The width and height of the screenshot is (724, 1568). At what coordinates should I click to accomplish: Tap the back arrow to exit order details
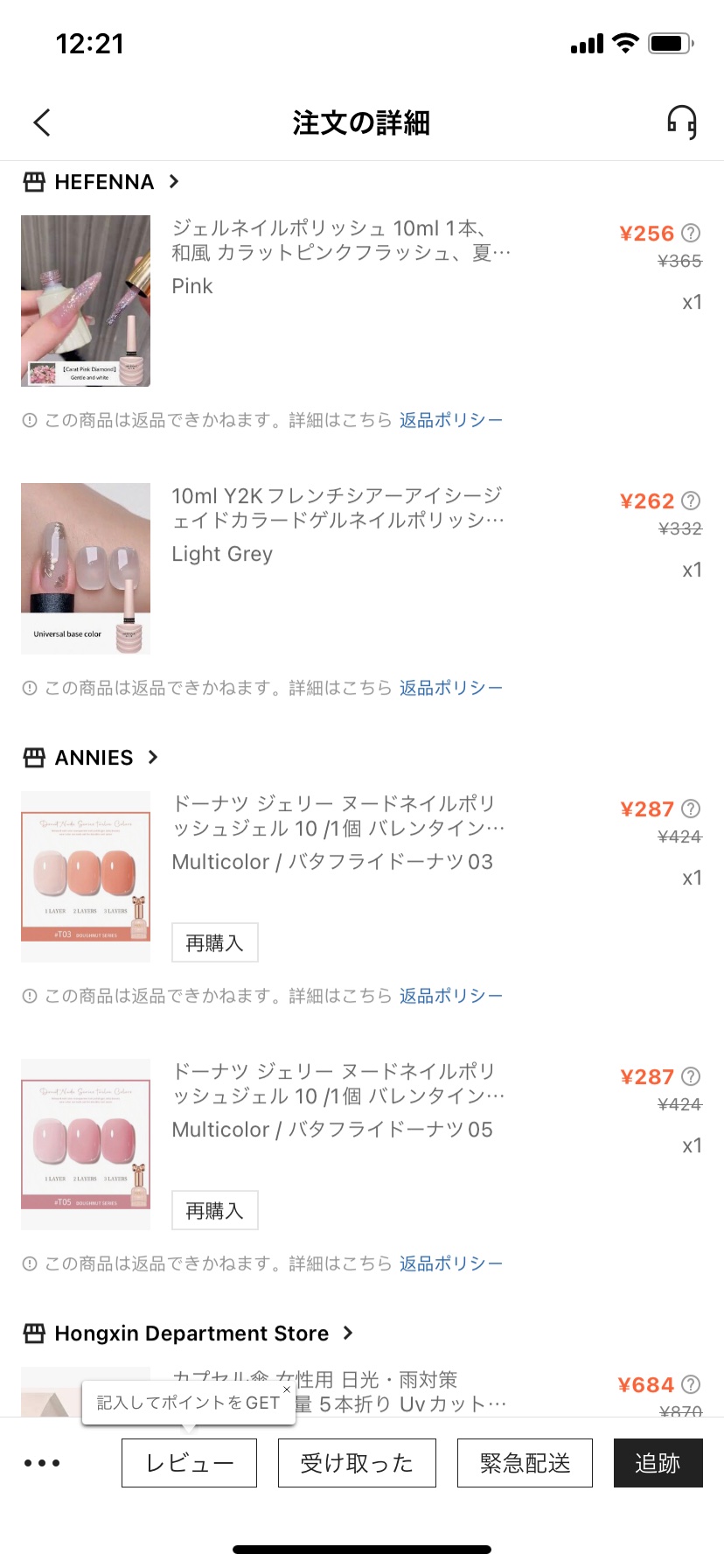42,122
